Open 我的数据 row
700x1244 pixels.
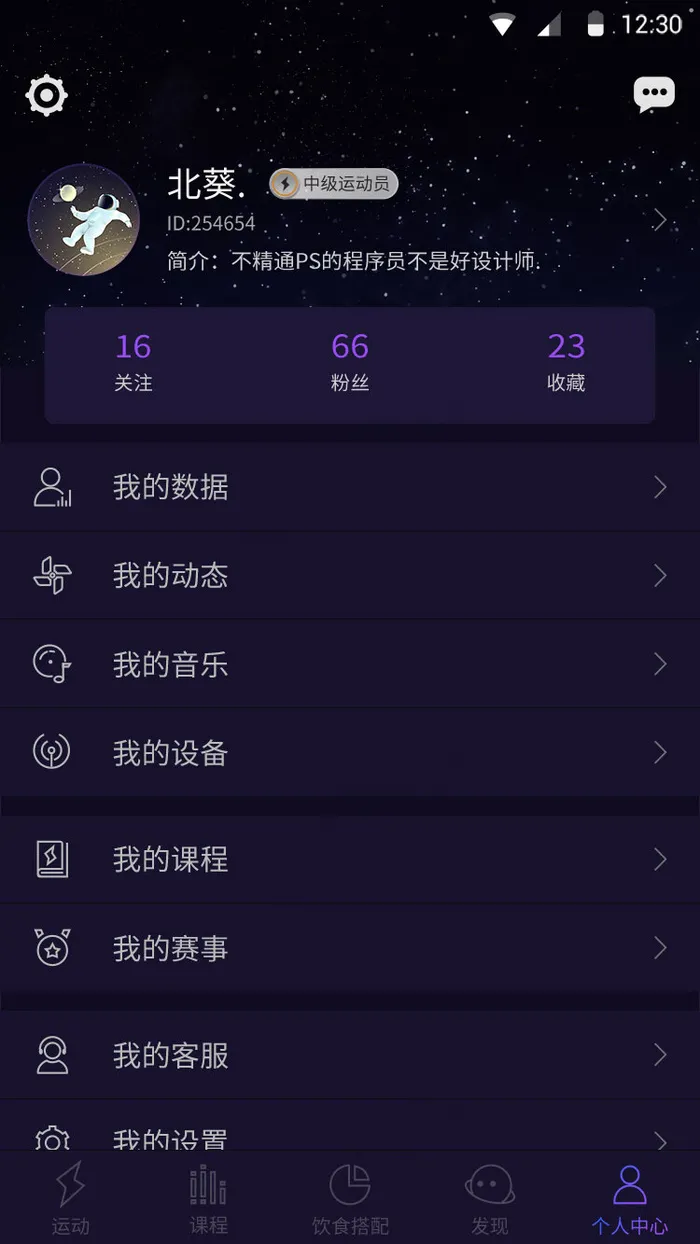[x=350, y=487]
